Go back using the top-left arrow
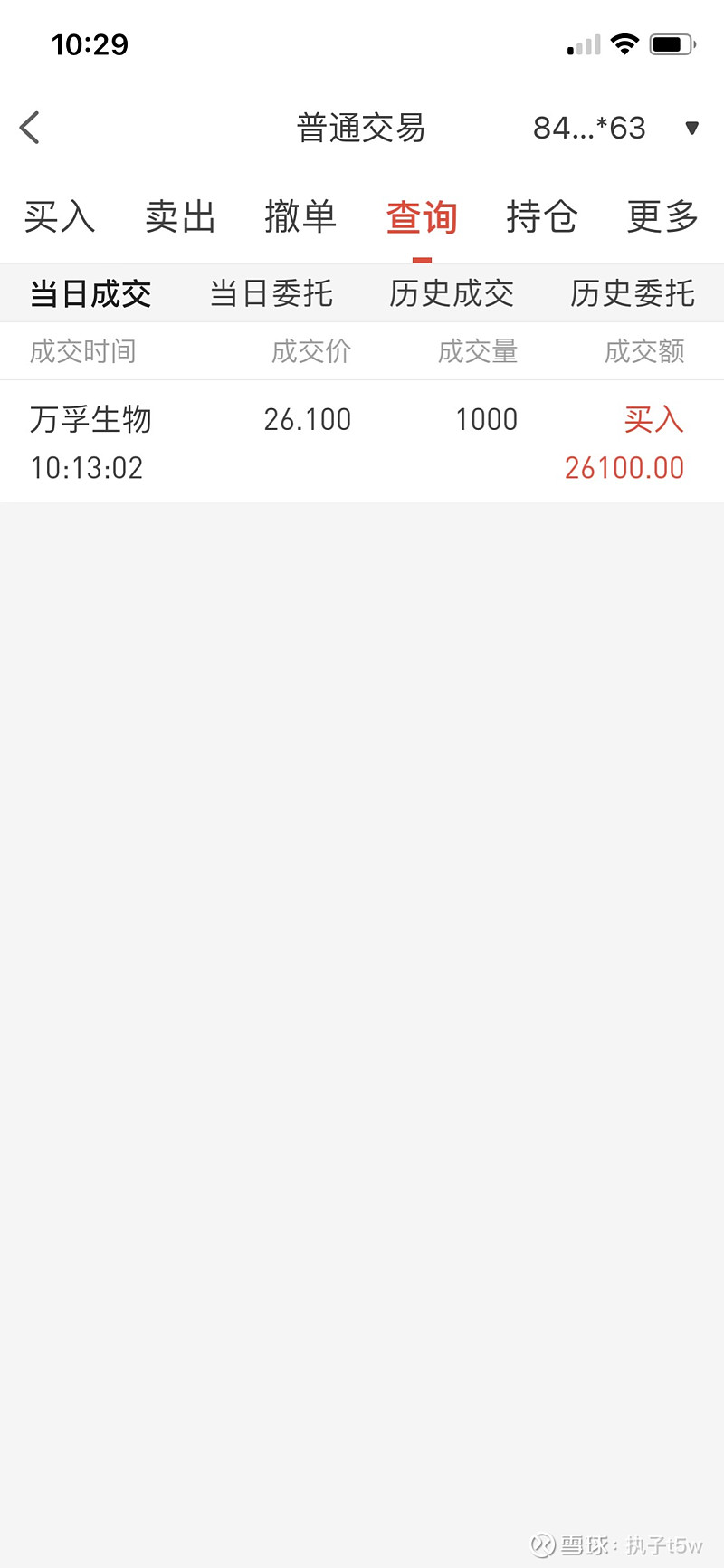Image resolution: width=724 pixels, height=1568 pixels. 30,128
